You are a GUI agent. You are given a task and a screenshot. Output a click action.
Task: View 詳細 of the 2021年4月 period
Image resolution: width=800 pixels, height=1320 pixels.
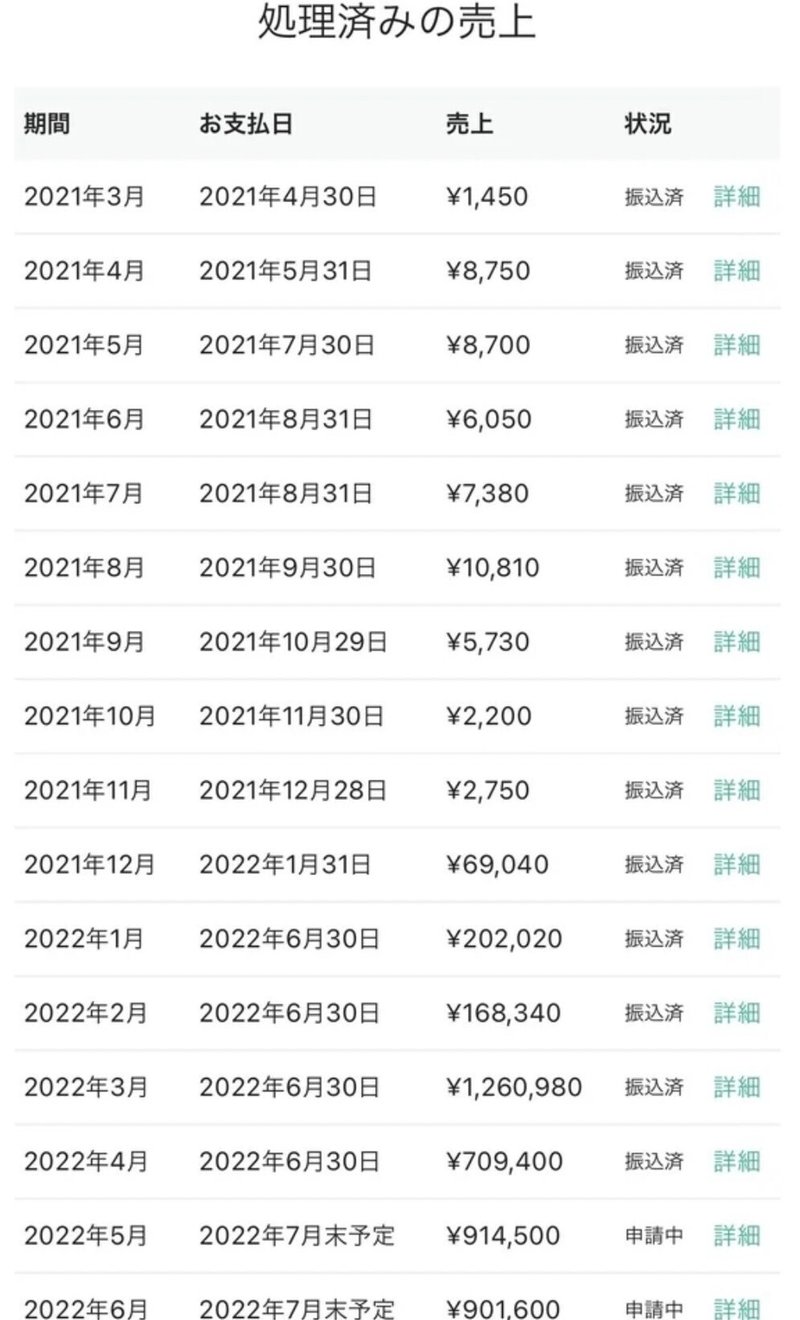click(737, 271)
